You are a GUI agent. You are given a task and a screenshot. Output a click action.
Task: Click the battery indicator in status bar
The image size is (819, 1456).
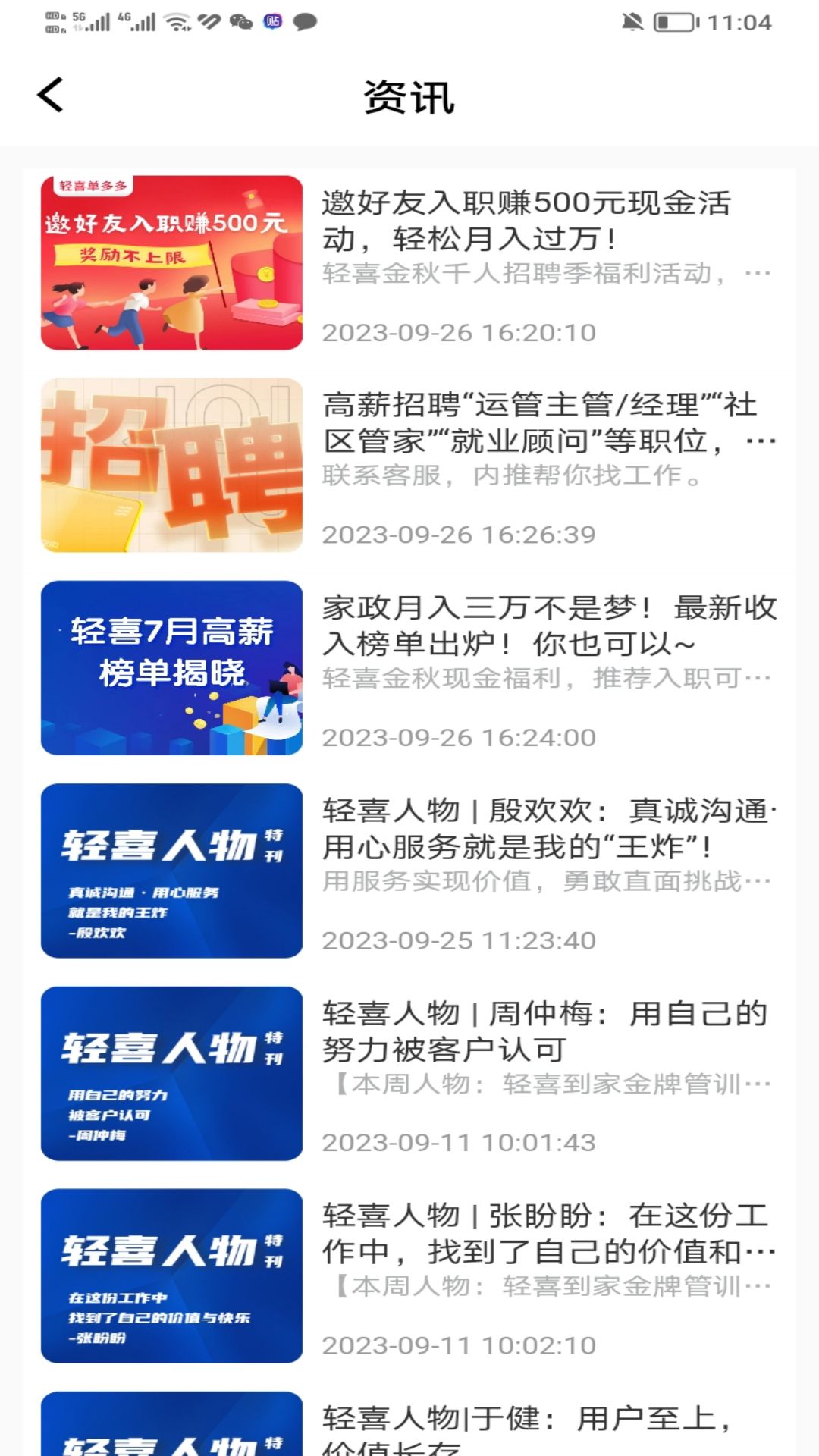pos(673,21)
